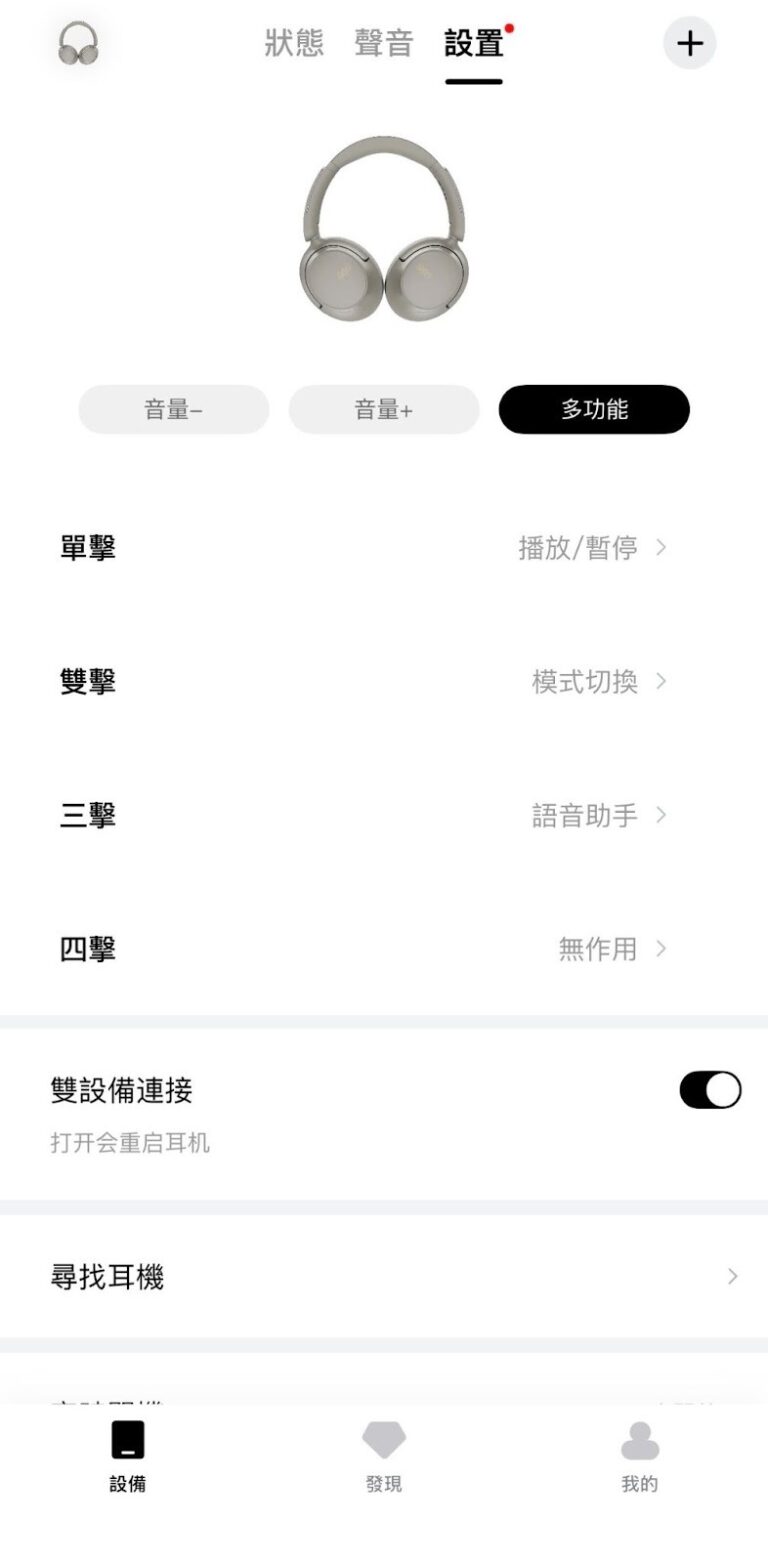This screenshot has width=768, height=1563.
Task: Go to the 設備 bottom tab
Action: (x=128, y=1455)
